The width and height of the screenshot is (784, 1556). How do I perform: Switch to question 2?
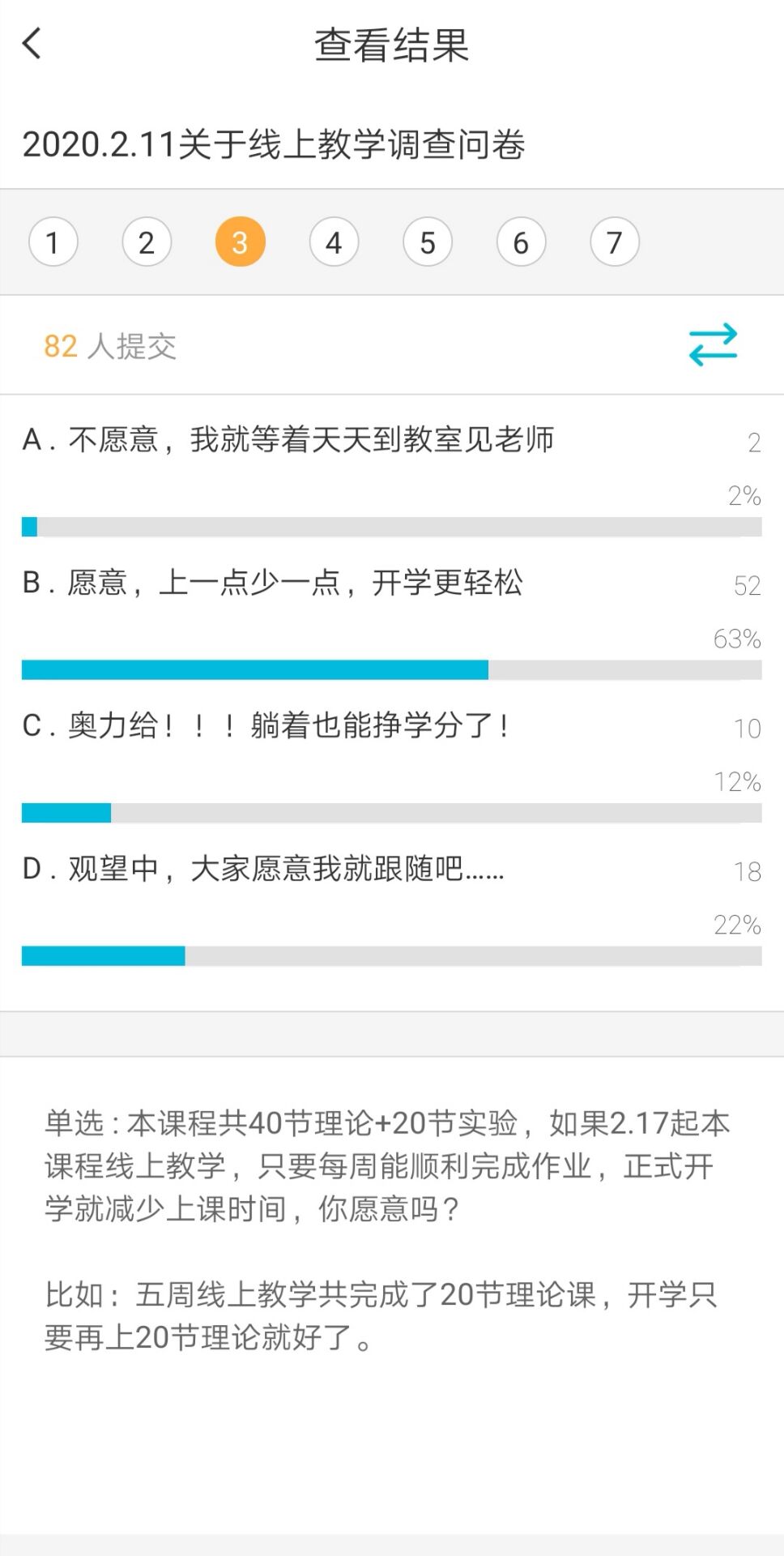[147, 242]
